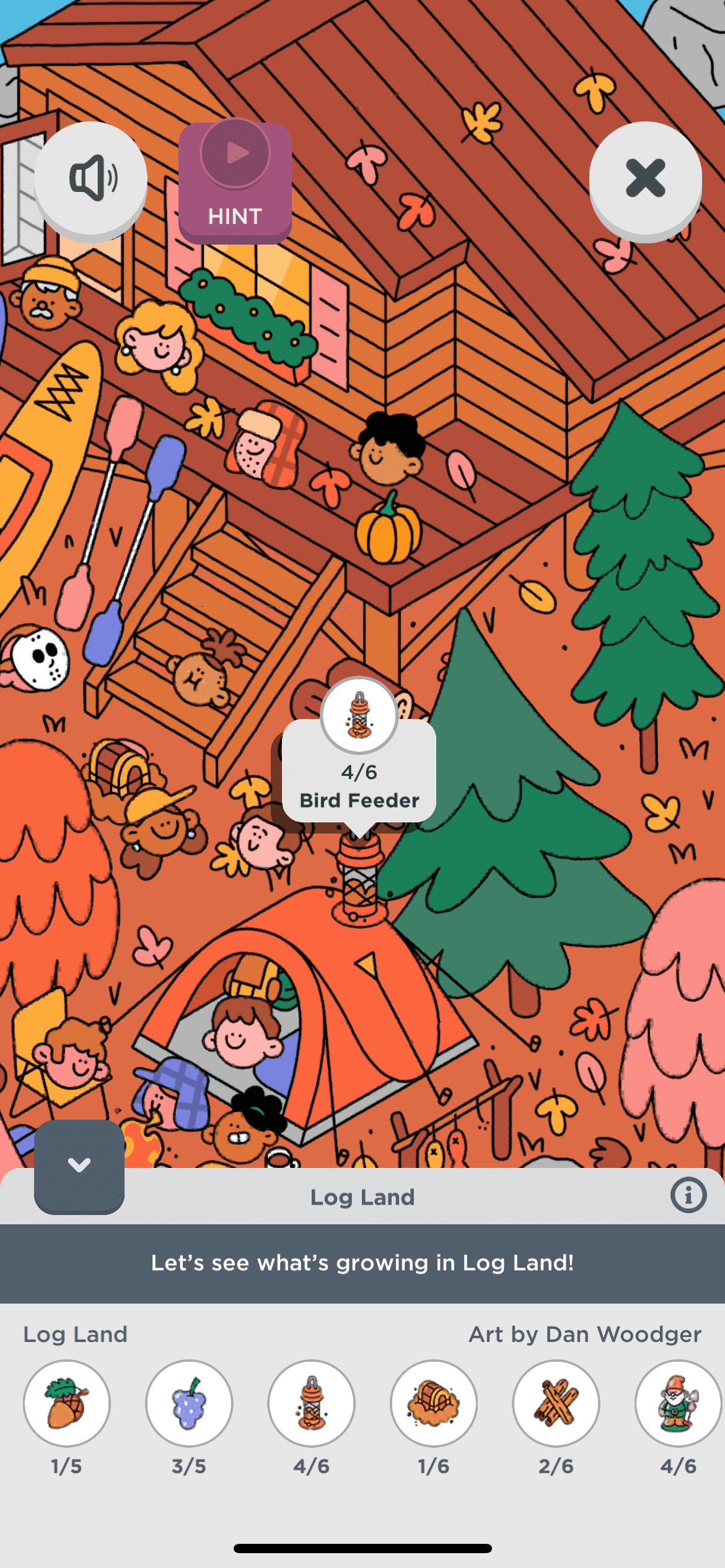
Task: Mute the game sound
Action: (x=90, y=179)
